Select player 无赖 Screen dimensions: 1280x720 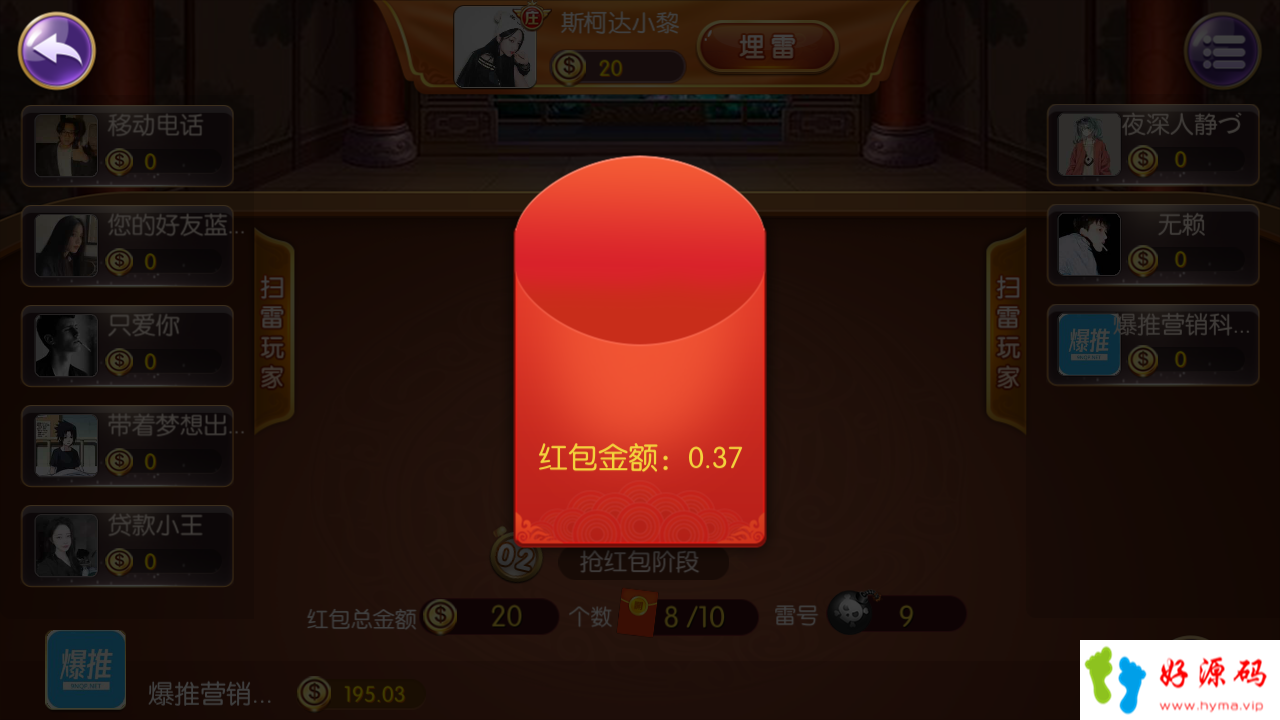click(x=1152, y=245)
